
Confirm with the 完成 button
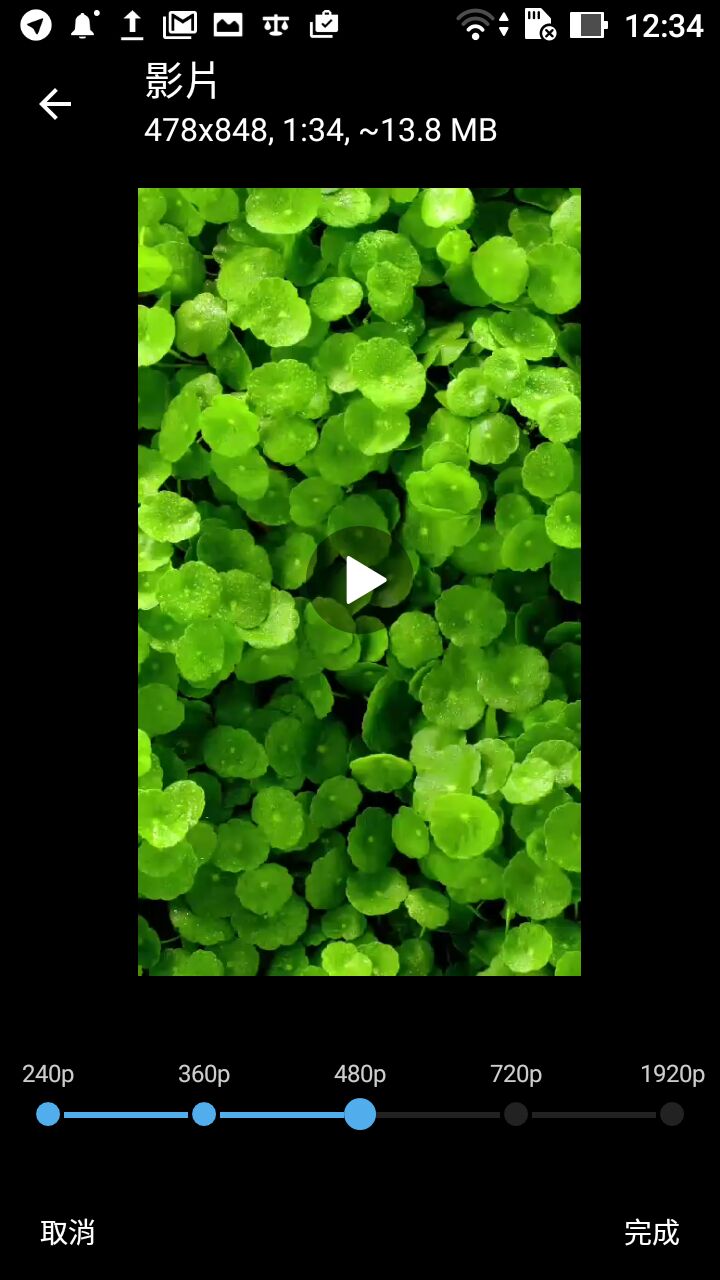[651, 1232]
